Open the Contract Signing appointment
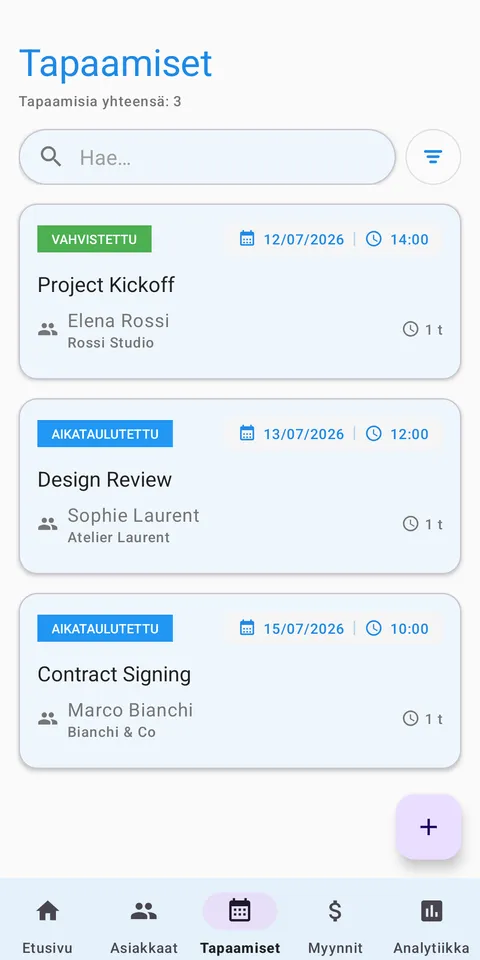The height and width of the screenshot is (960, 480). 240,681
